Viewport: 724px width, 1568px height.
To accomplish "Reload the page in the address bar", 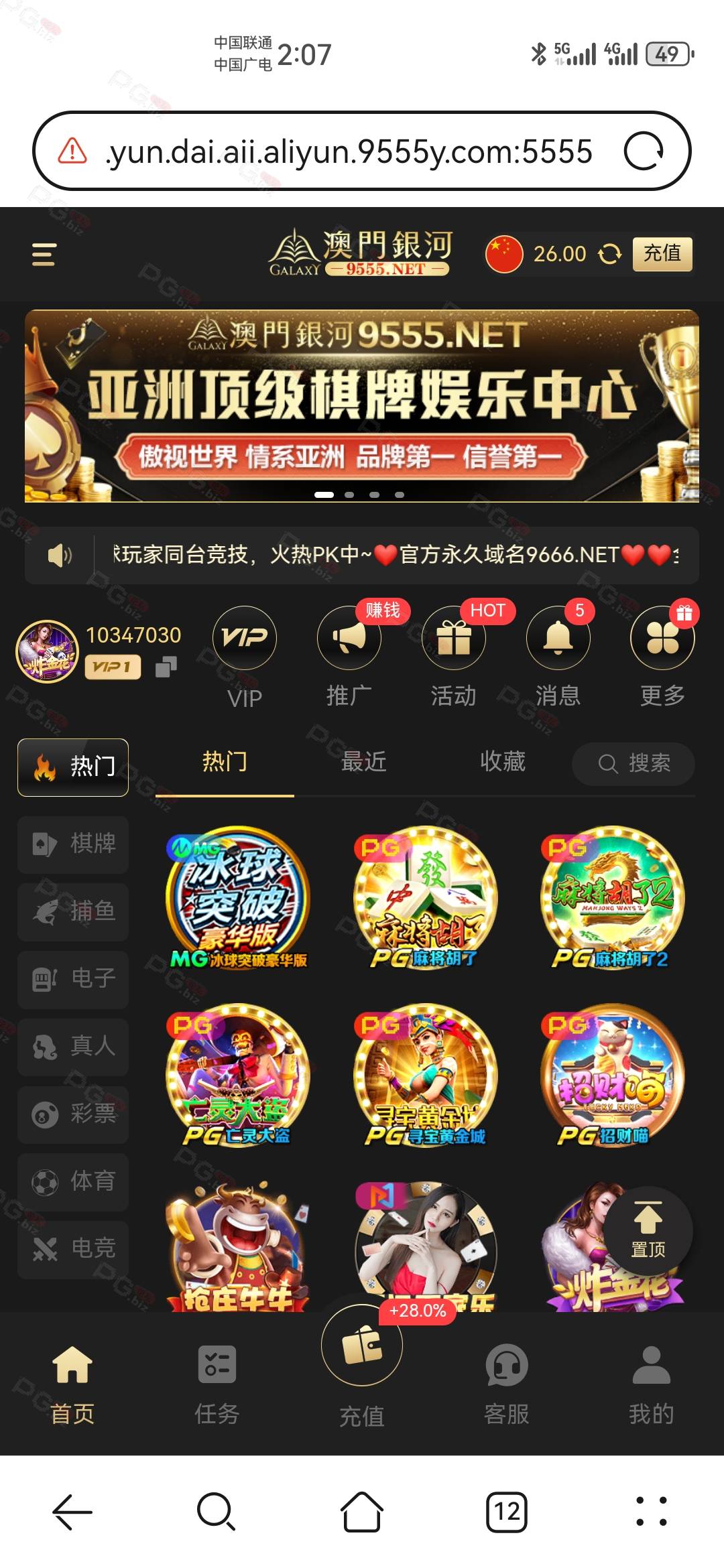I will (x=644, y=151).
